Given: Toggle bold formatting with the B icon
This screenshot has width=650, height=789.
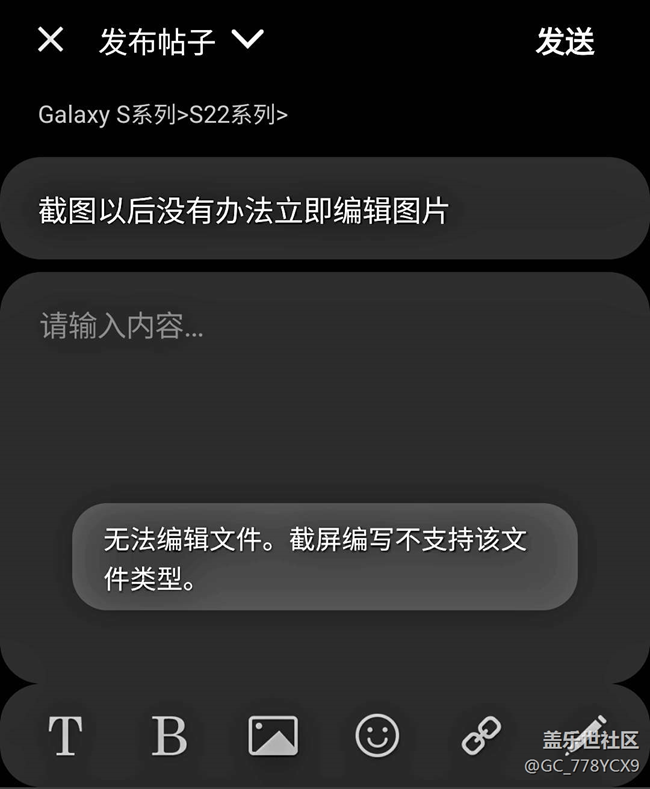Looking at the screenshot, I should click(x=169, y=737).
